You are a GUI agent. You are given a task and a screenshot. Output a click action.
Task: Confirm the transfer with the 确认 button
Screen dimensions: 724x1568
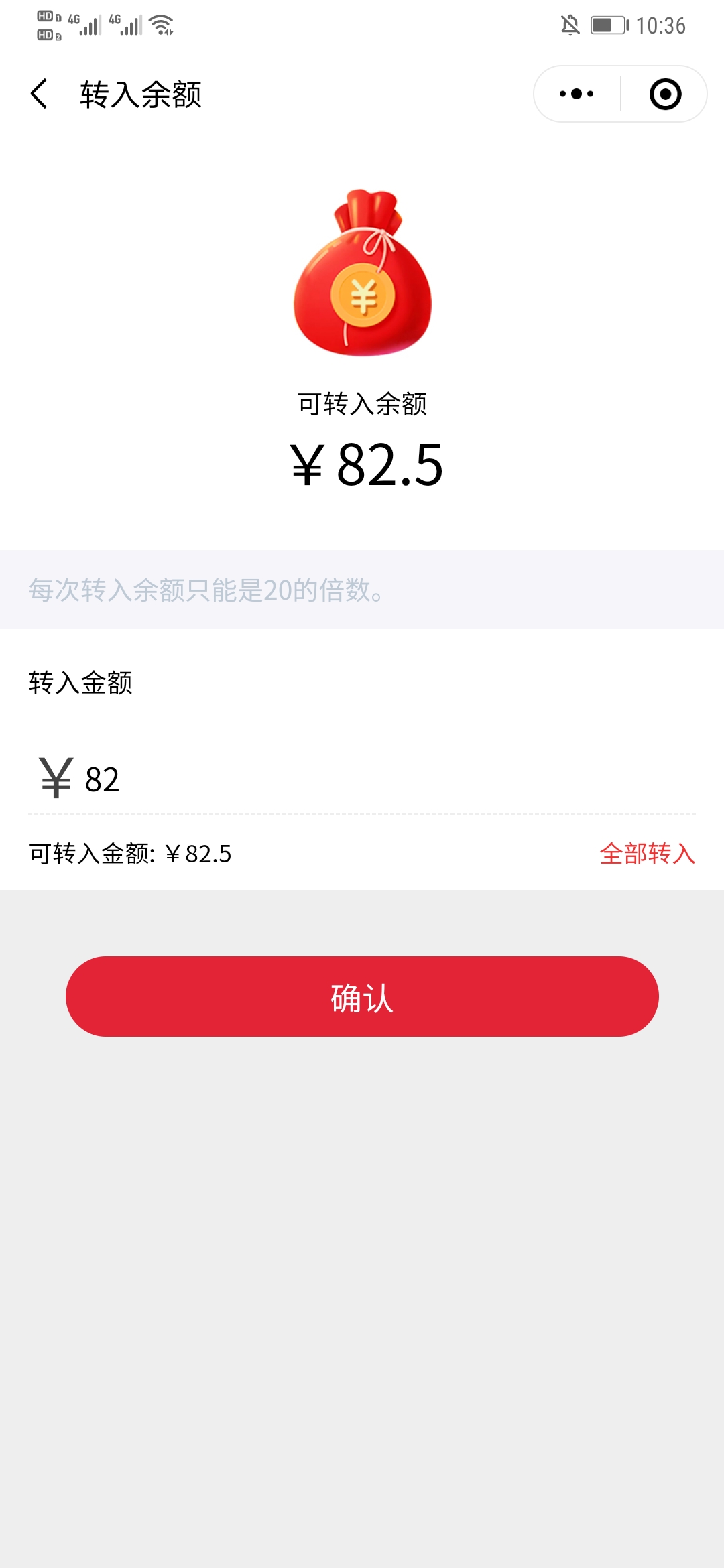tap(362, 996)
